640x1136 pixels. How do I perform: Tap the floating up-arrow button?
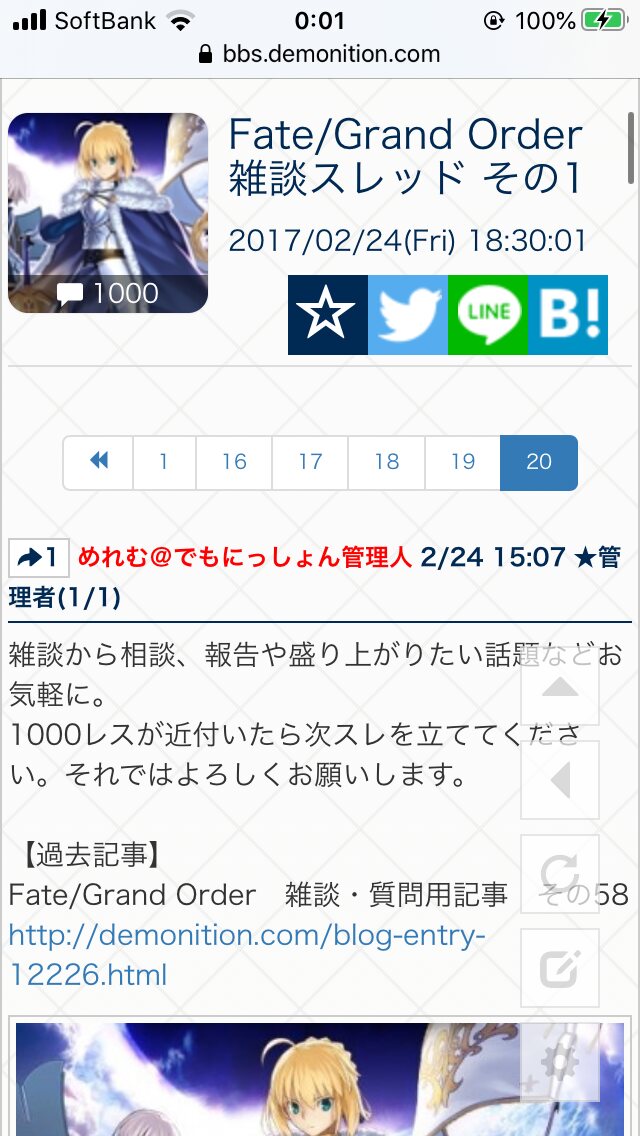point(560,685)
